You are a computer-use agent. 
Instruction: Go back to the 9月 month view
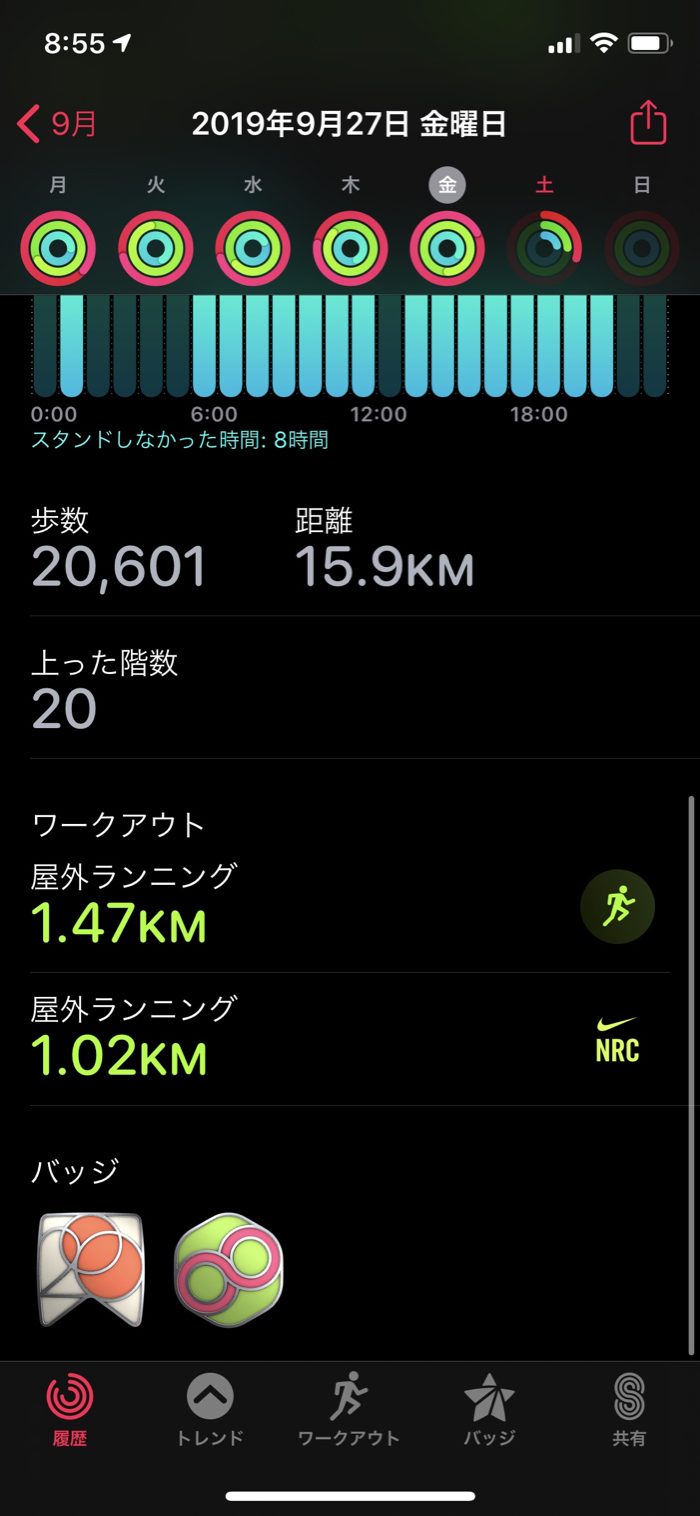[x=58, y=125]
